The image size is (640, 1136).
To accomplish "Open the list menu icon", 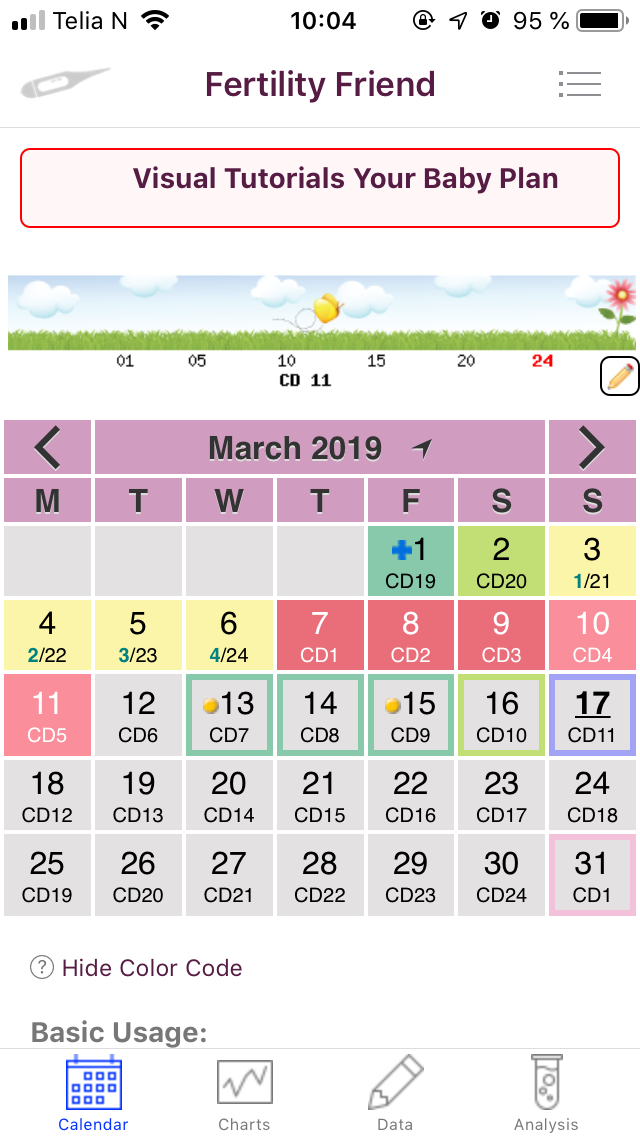I will (x=580, y=84).
